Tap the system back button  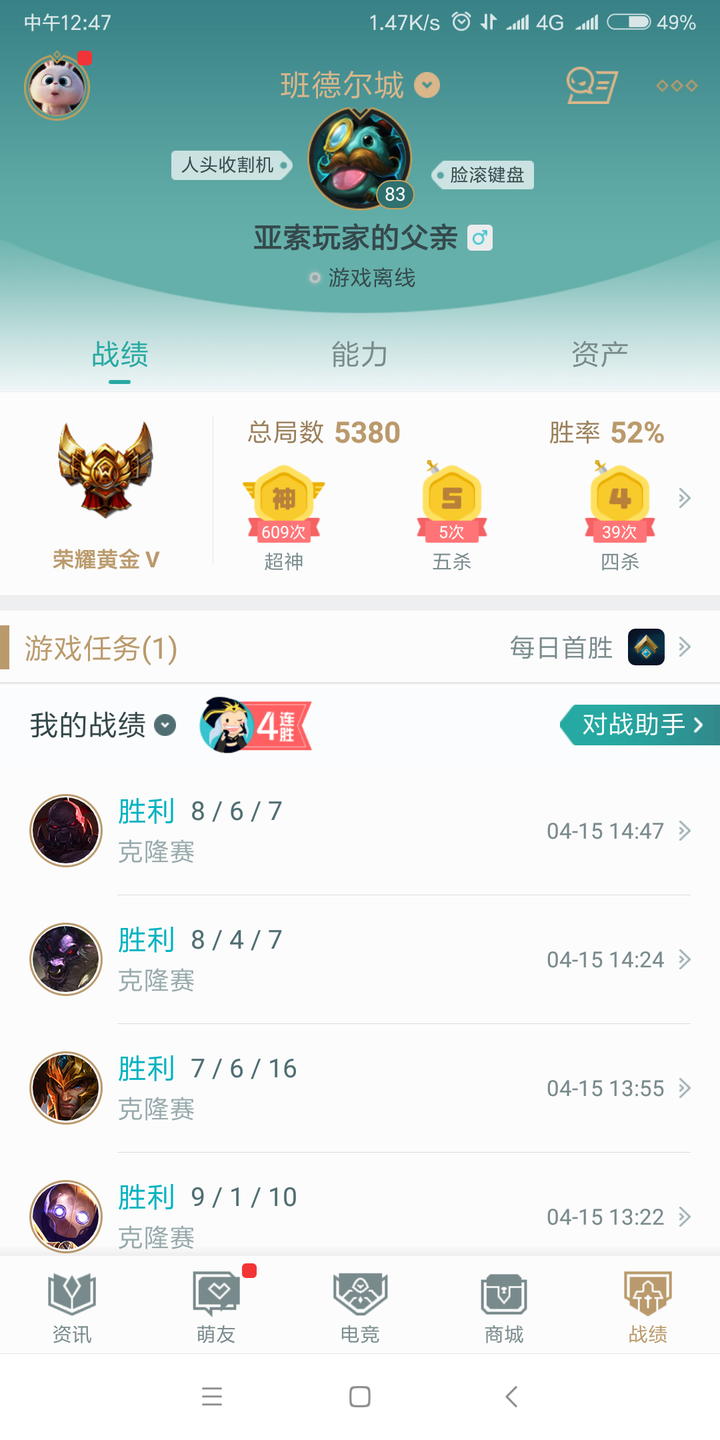coord(511,1397)
